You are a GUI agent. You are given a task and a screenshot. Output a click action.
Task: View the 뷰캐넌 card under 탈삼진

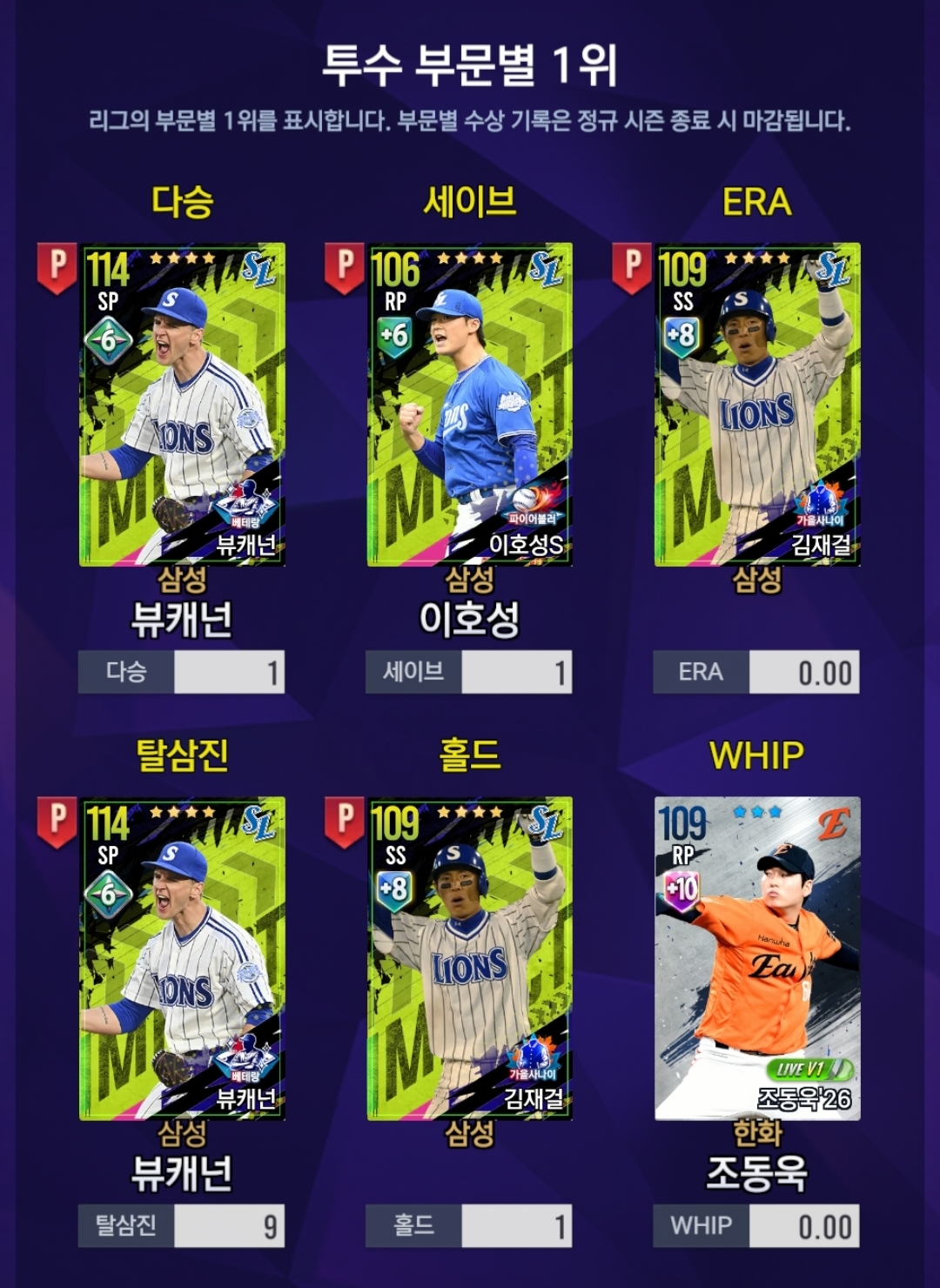182,958
